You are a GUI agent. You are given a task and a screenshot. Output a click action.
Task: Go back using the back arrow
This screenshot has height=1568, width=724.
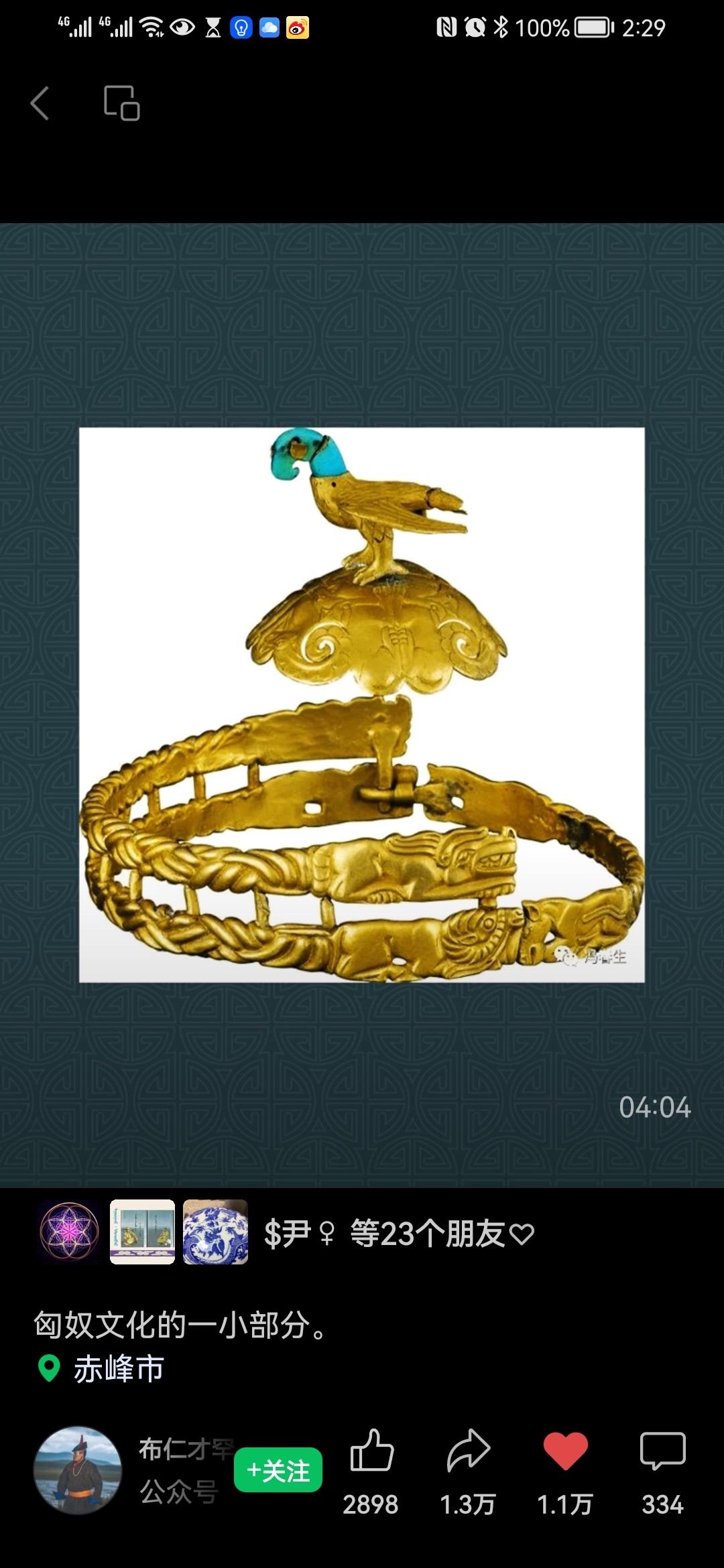pyautogui.click(x=40, y=103)
